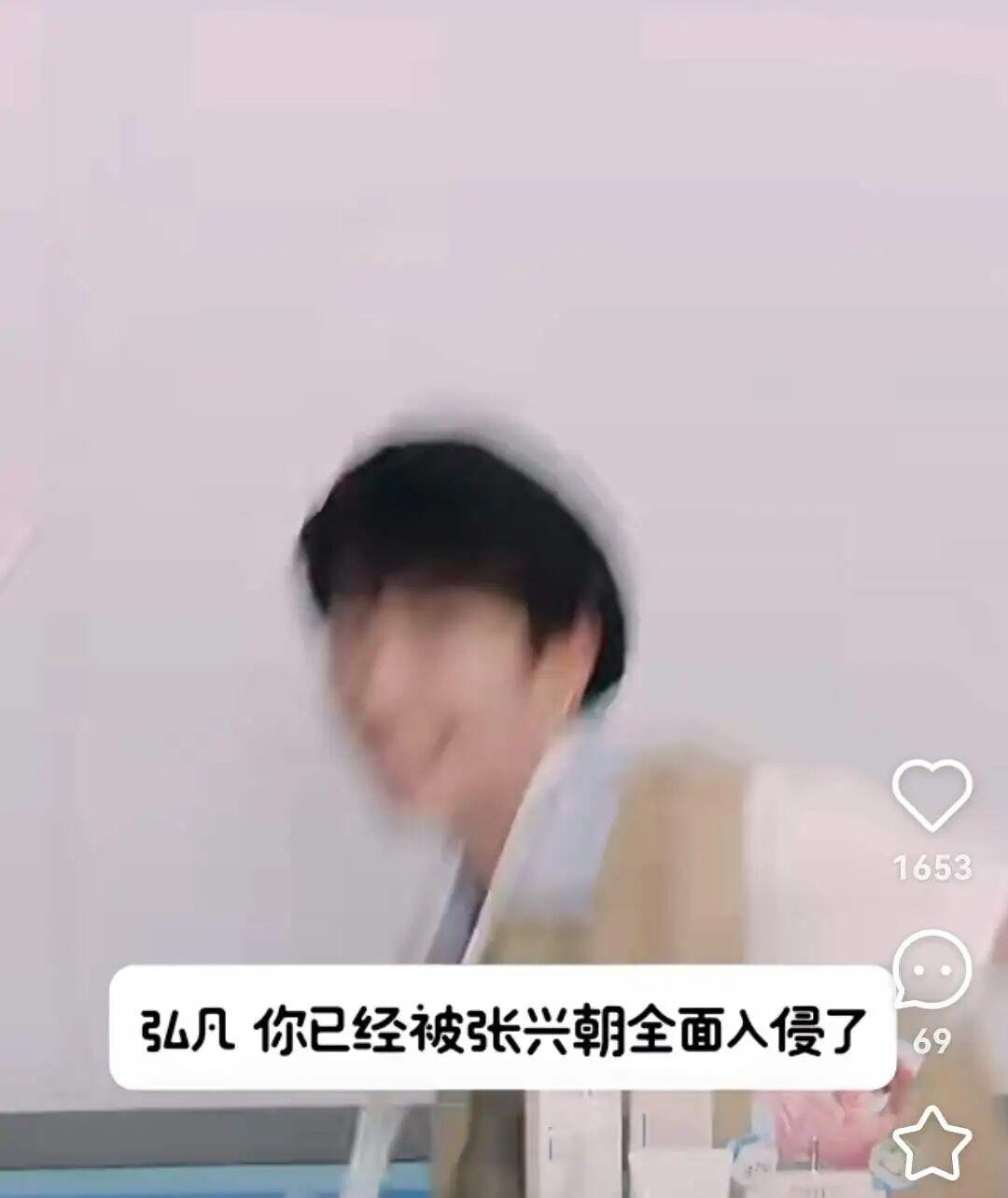Open the comments with 69 replies

click(x=931, y=971)
